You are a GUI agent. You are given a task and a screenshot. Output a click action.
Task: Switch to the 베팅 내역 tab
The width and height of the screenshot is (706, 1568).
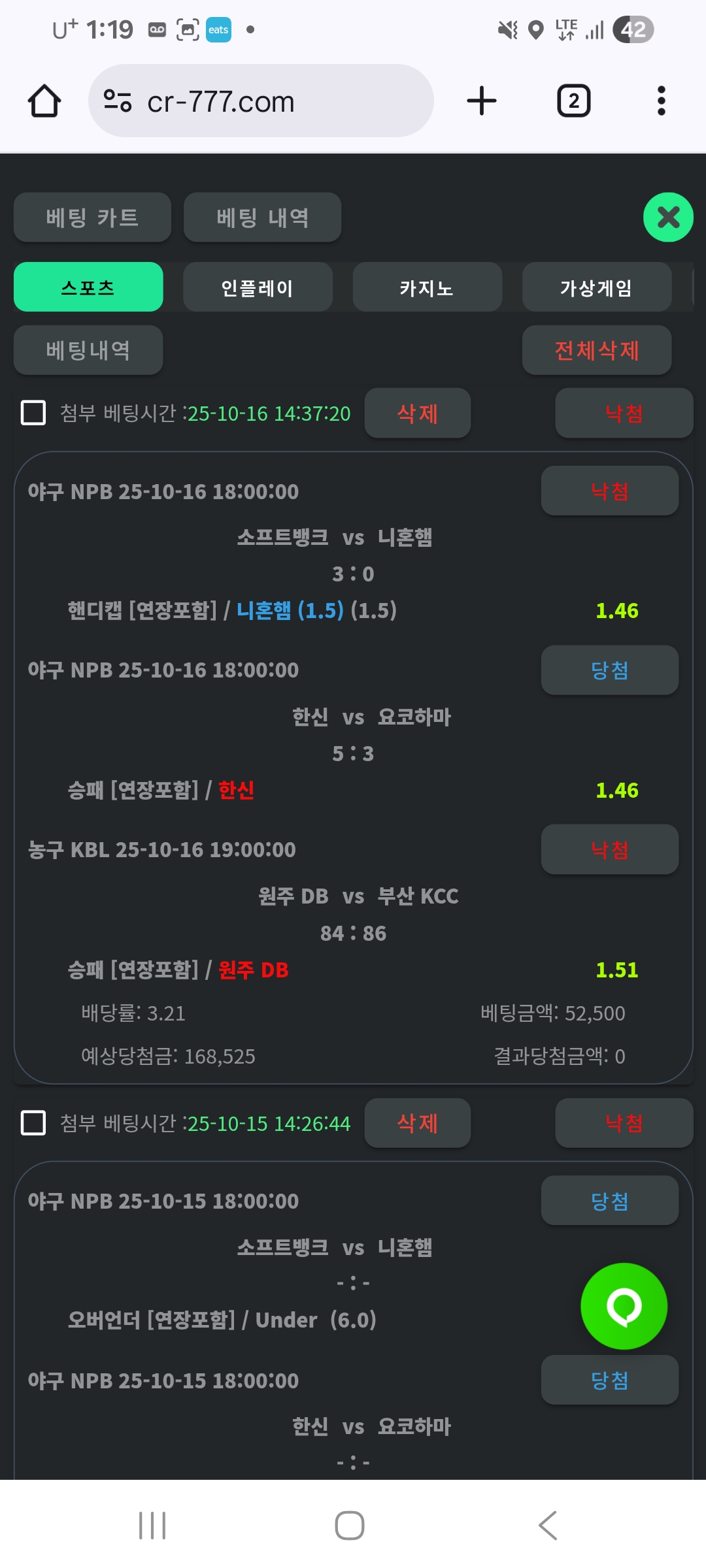[x=262, y=218]
